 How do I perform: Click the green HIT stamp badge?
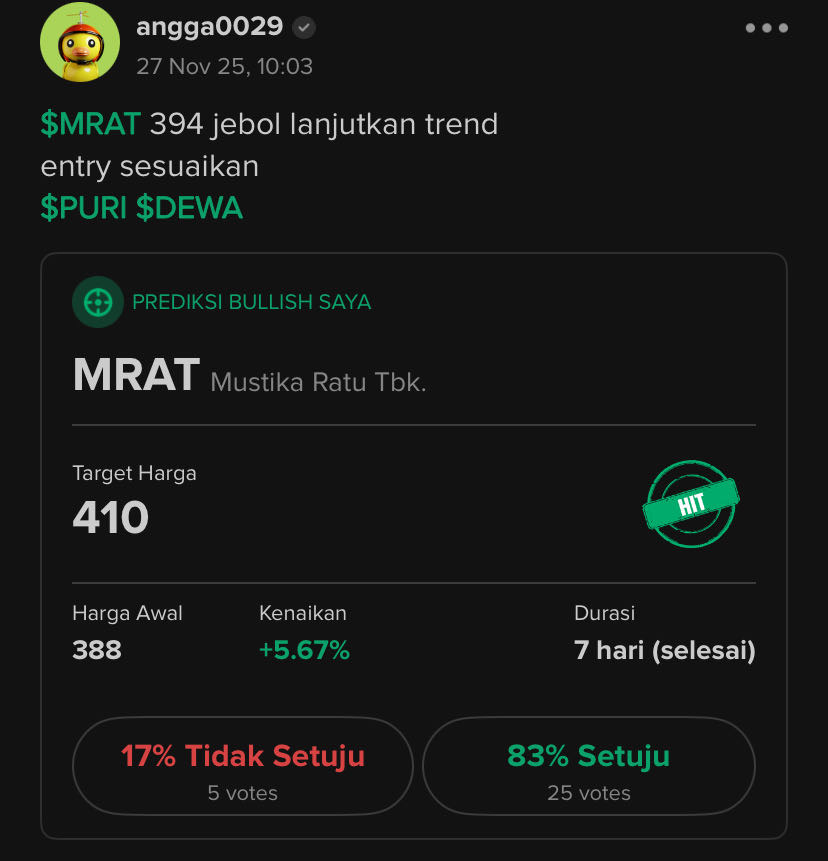[692, 506]
